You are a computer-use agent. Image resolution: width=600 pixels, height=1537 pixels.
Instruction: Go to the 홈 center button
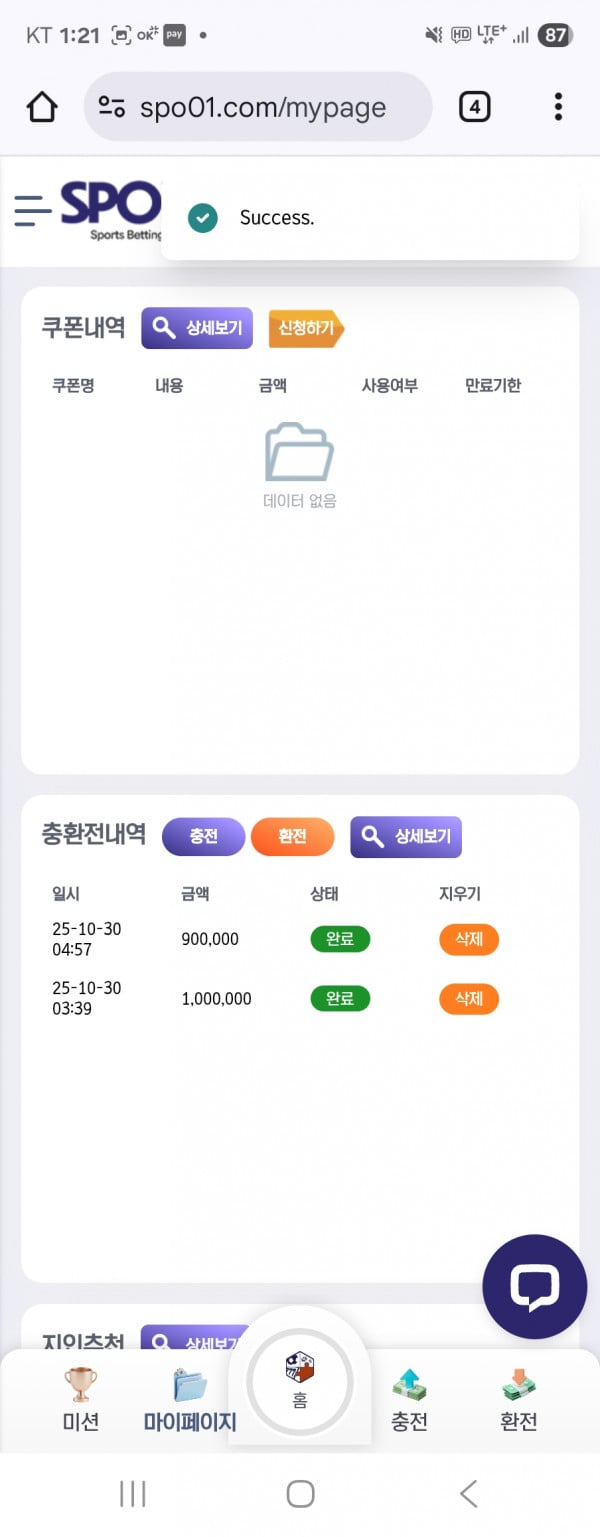[x=300, y=1382]
